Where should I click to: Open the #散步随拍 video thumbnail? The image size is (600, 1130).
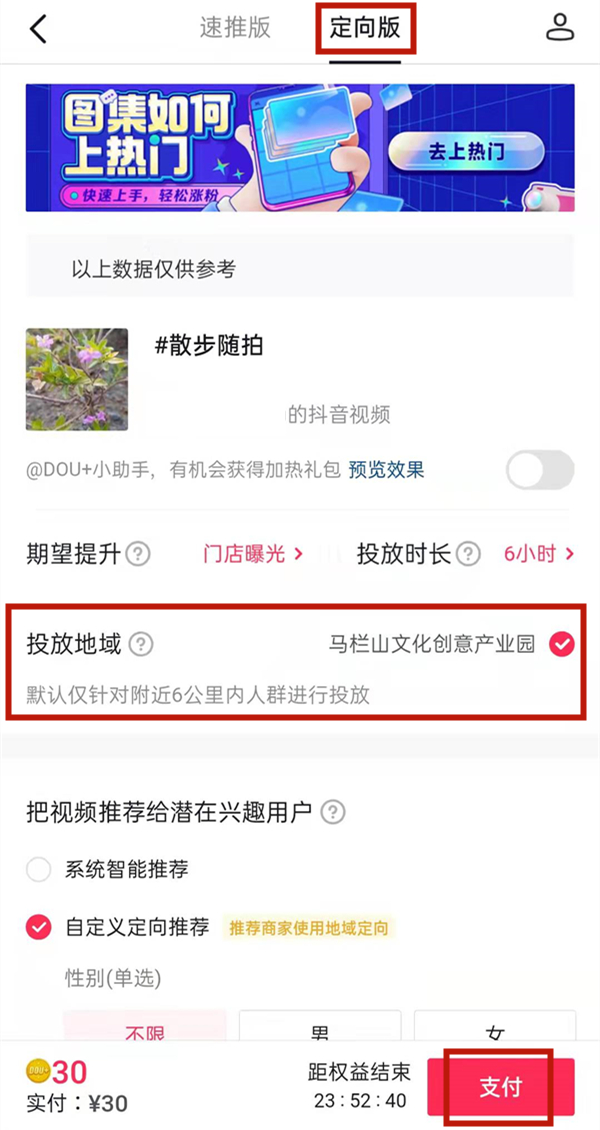[x=77, y=379]
